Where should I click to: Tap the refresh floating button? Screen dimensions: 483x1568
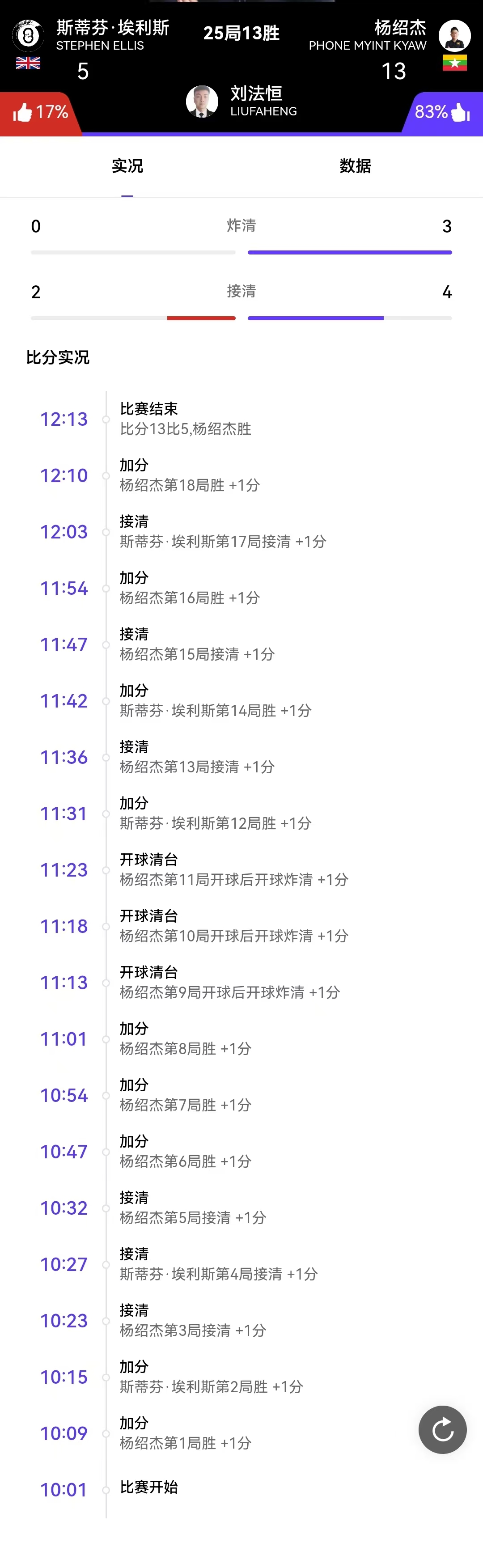coord(442,1429)
